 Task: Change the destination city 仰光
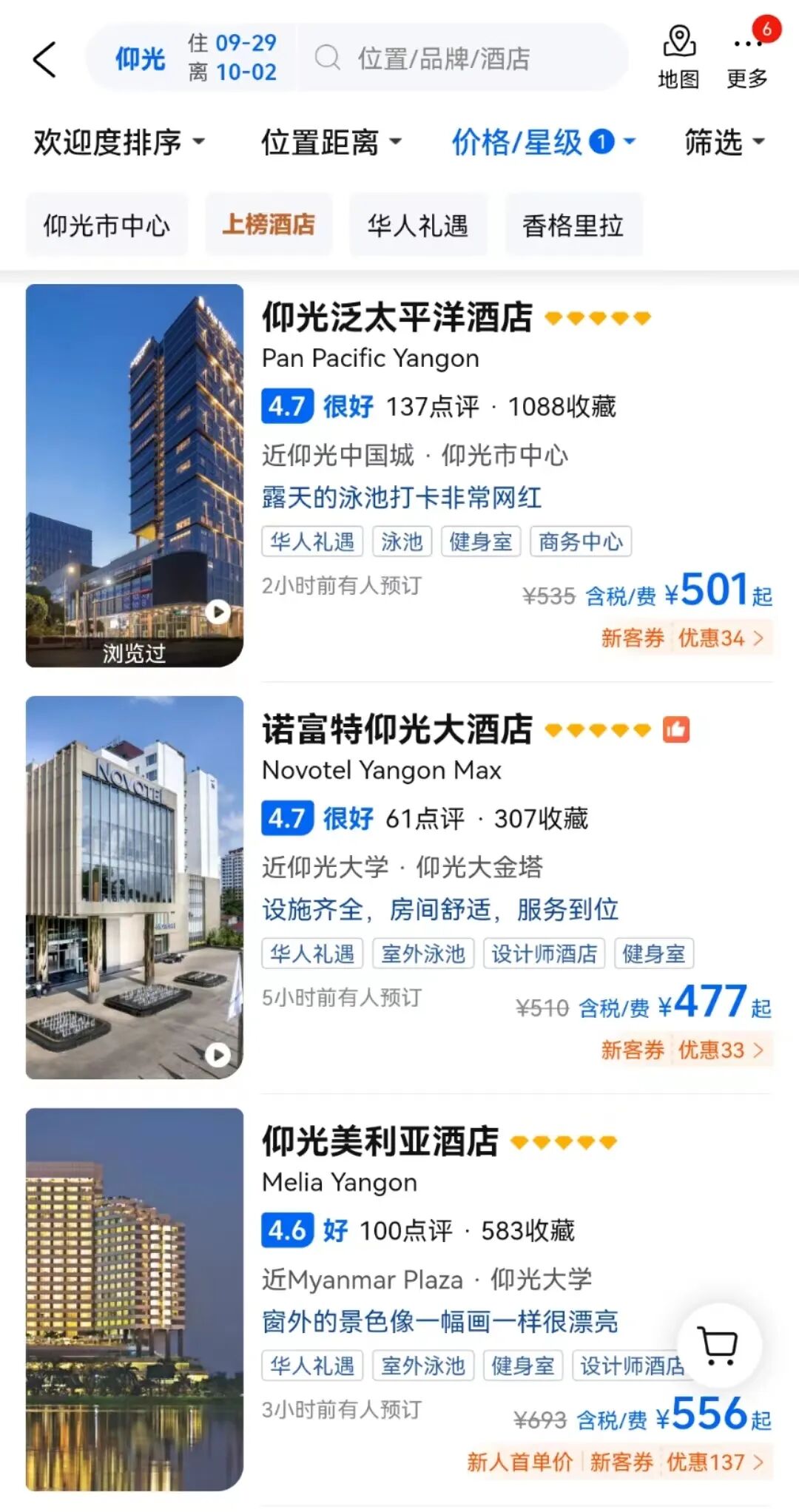pos(140,58)
